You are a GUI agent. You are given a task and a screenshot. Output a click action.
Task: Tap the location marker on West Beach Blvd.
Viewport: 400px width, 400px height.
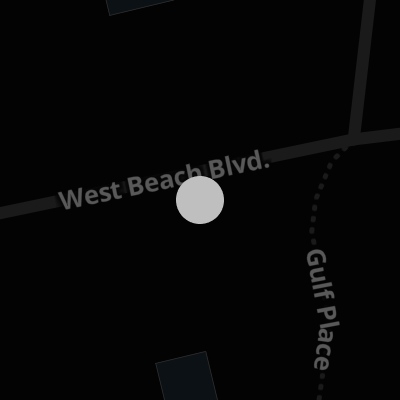click(x=200, y=200)
